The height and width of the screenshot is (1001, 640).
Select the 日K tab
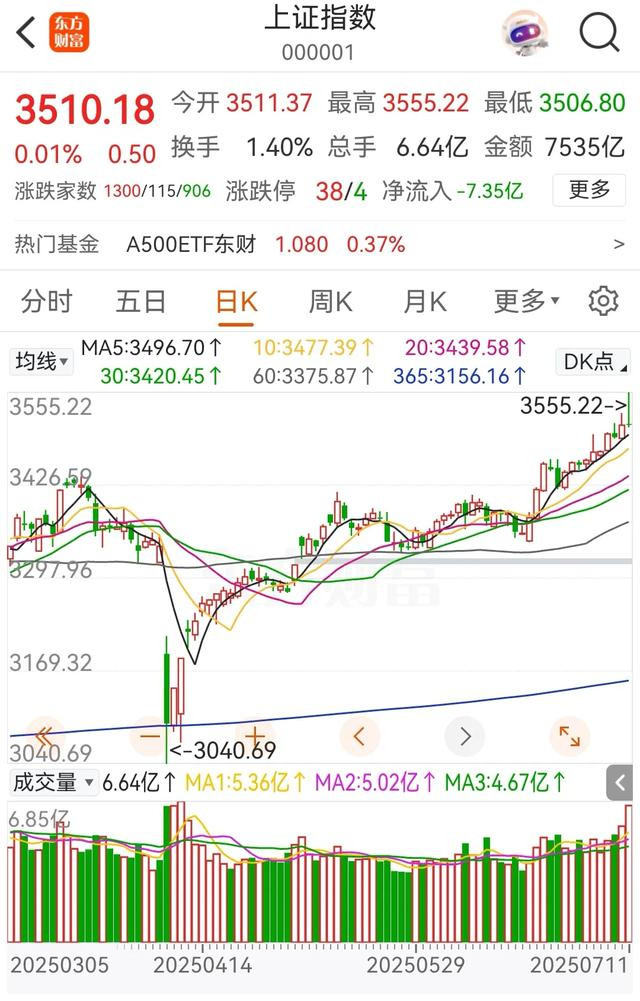coord(236,301)
